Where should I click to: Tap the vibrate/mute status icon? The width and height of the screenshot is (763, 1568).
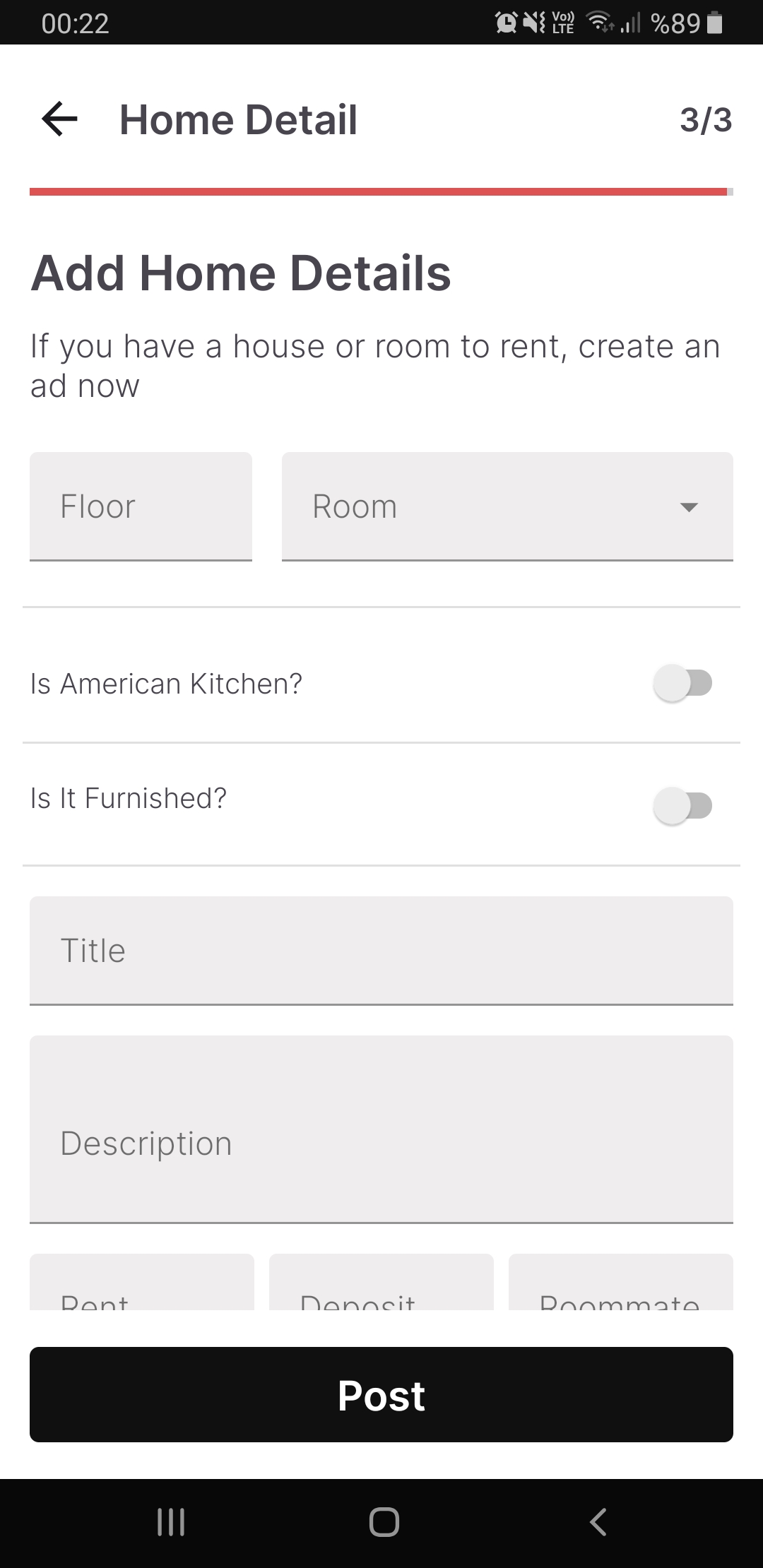coord(535,23)
